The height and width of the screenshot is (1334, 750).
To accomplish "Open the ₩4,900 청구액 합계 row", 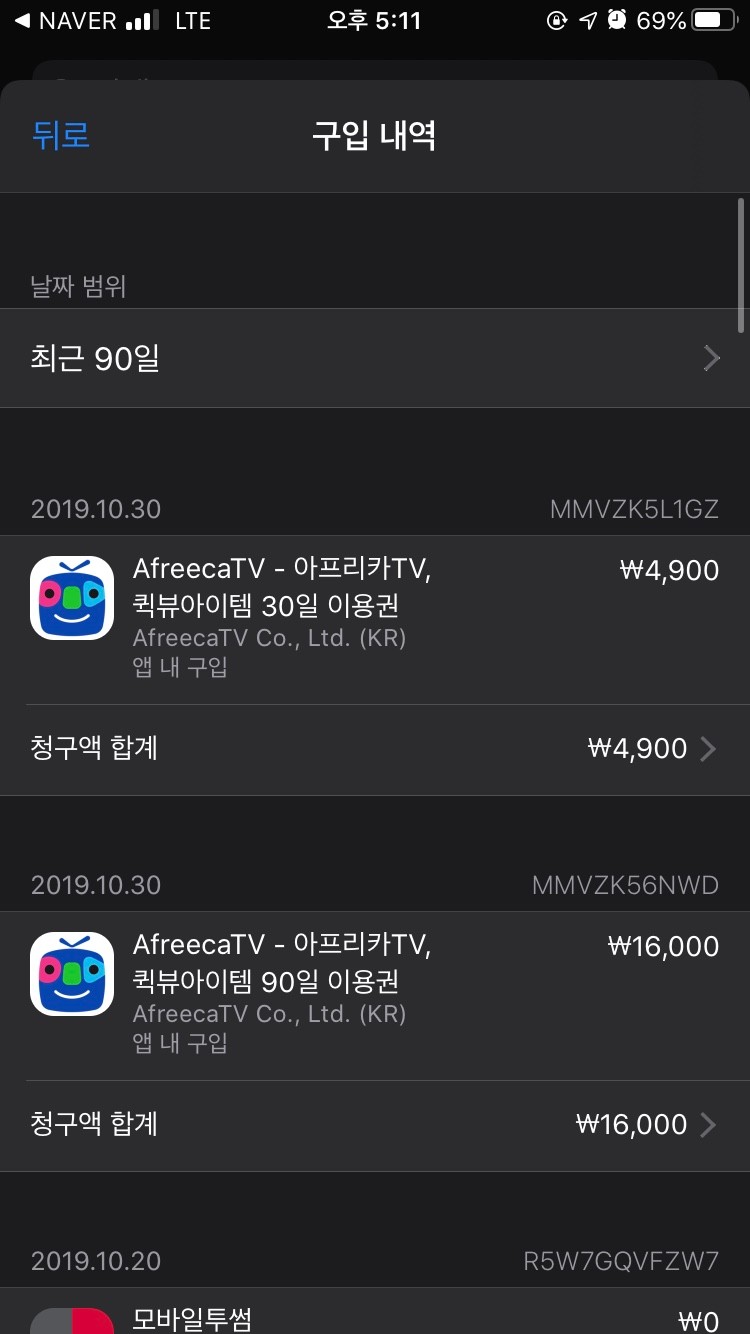I will pos(375,749).
